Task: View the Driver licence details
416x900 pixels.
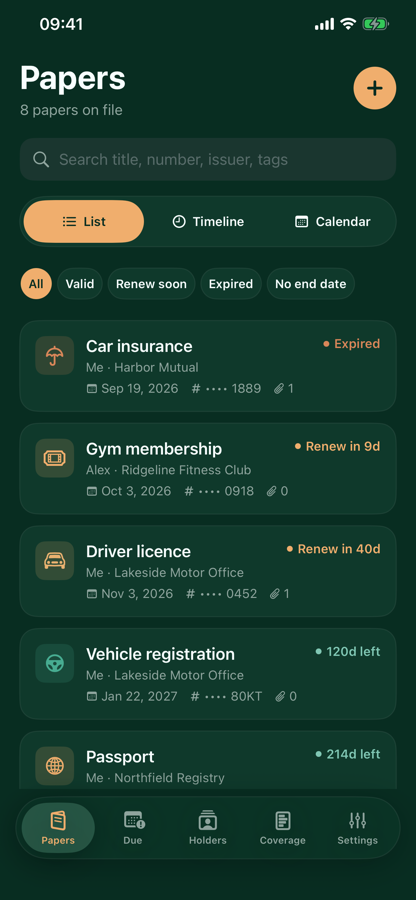Action: [x=208, y=571]
